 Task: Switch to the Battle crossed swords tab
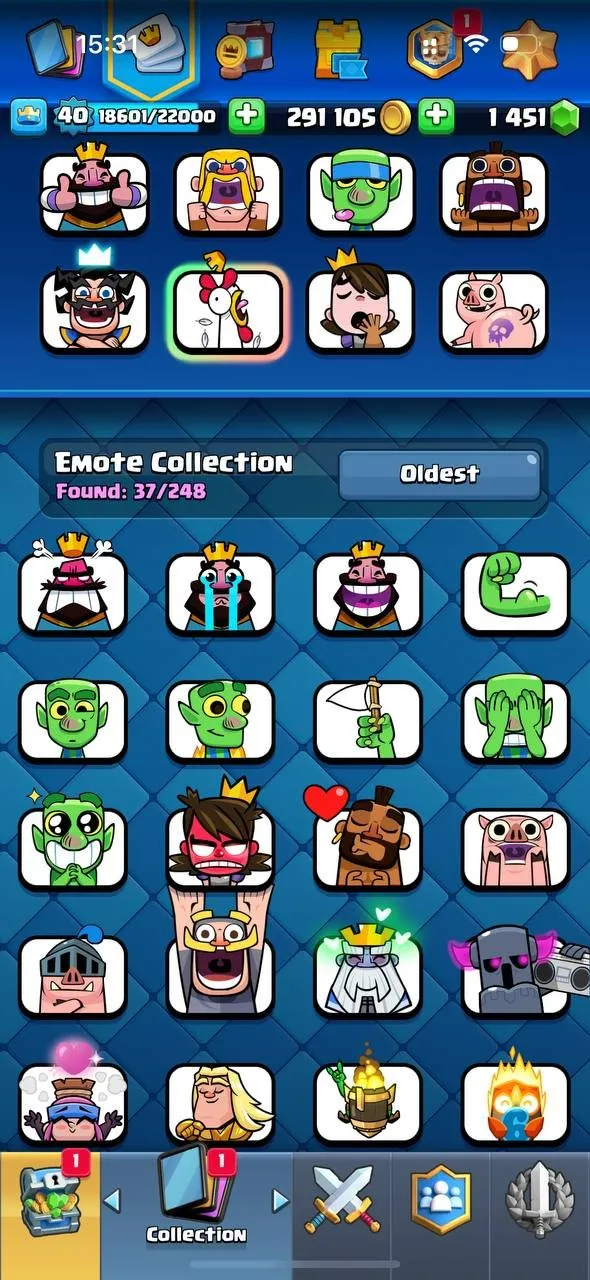[342, 1200]
